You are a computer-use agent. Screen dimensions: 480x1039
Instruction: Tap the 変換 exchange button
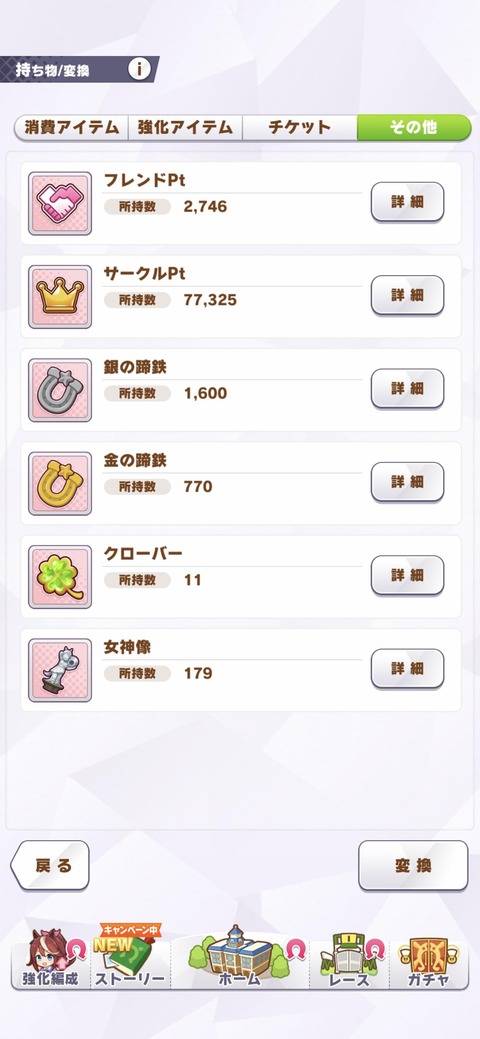(x=413, y=865)
